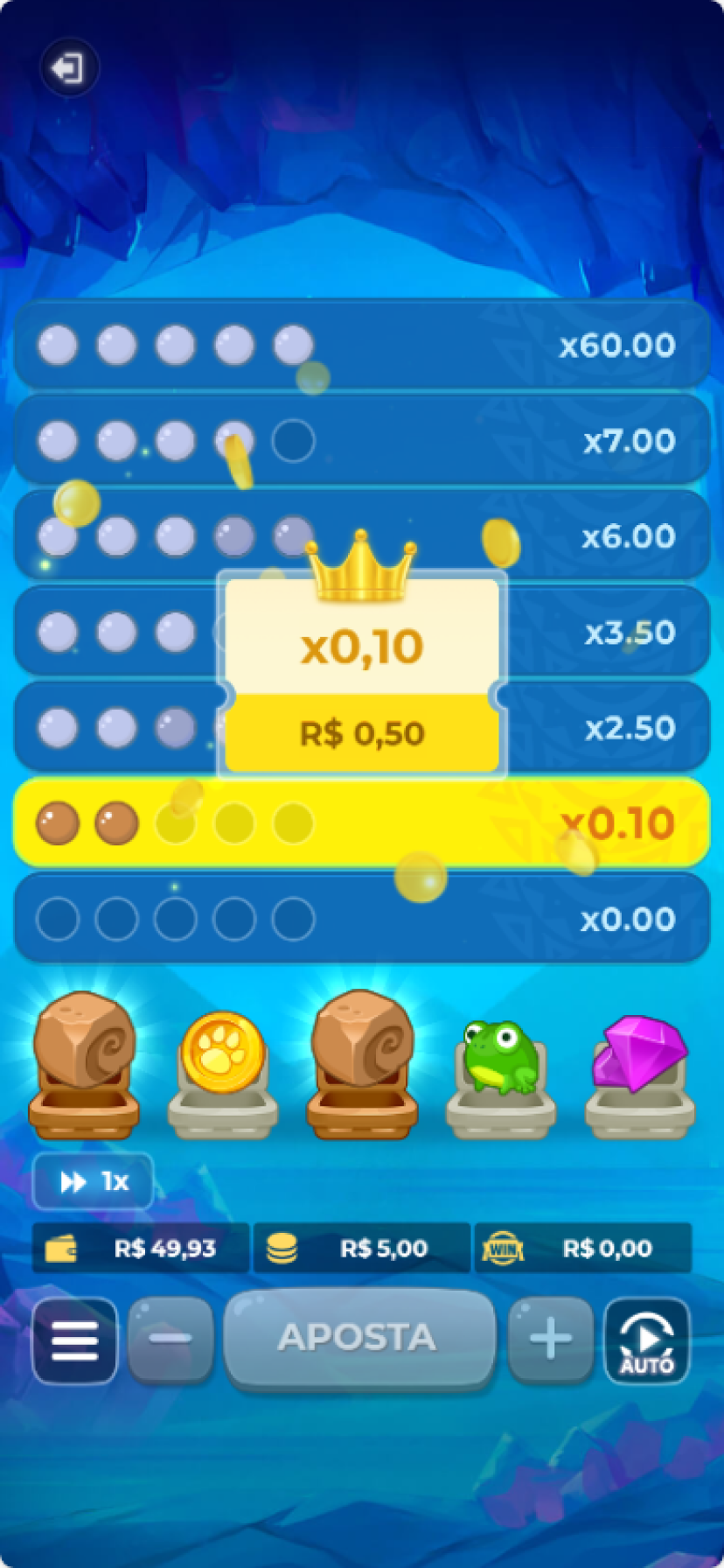Toggle the 1x speed button
Screen dimensions: 724x1568
pyautogui.click(x=93, y=1182)
